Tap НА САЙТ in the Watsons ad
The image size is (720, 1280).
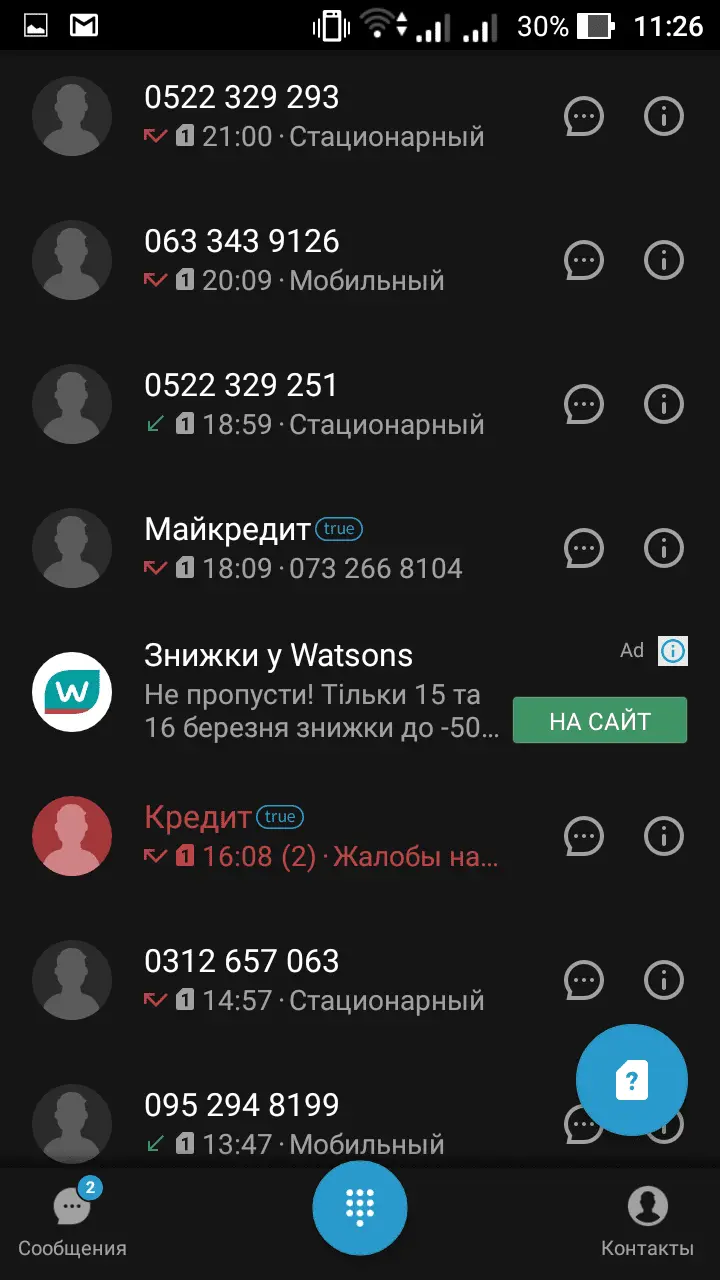(x=599, y=721)
